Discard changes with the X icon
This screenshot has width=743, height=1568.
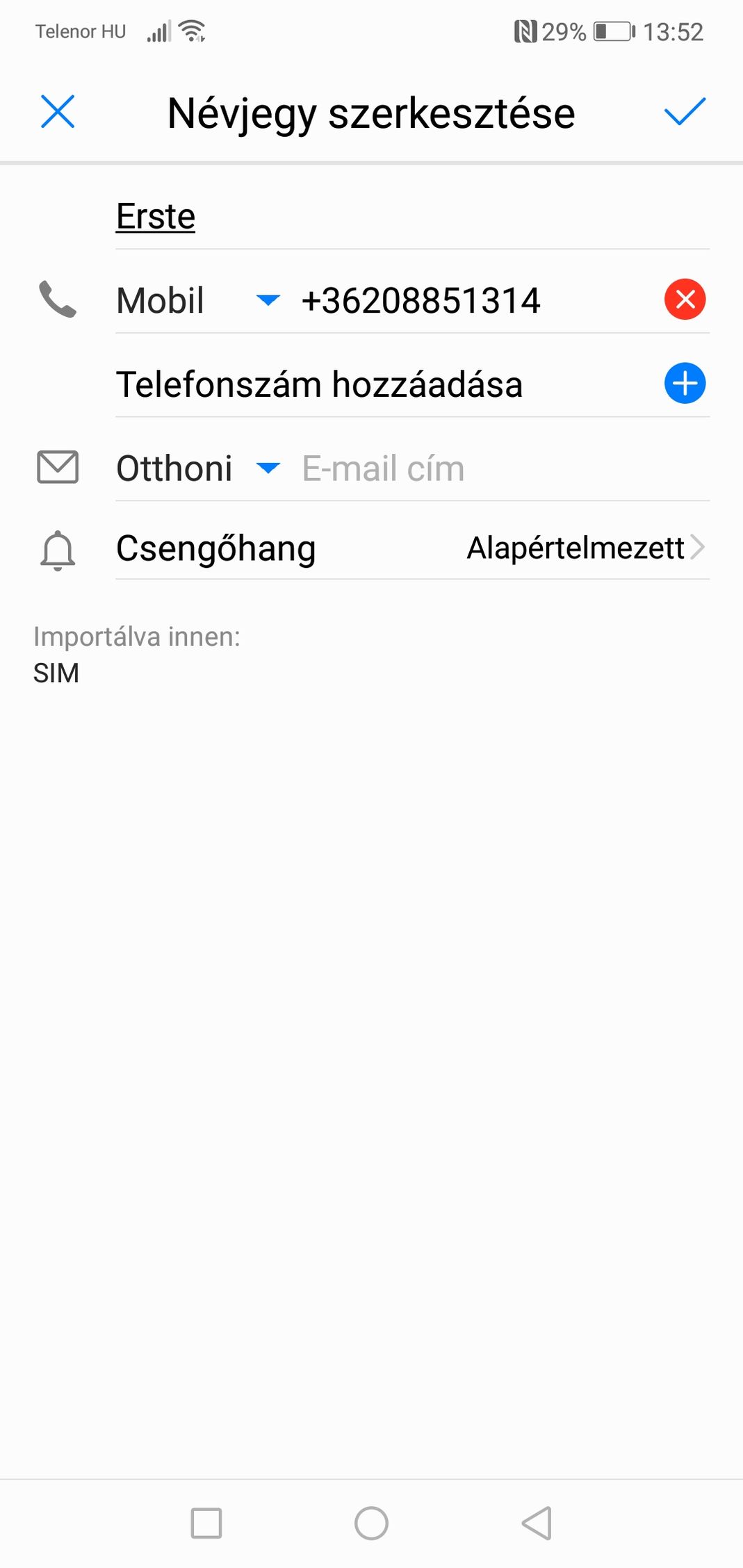click(58, 112)
